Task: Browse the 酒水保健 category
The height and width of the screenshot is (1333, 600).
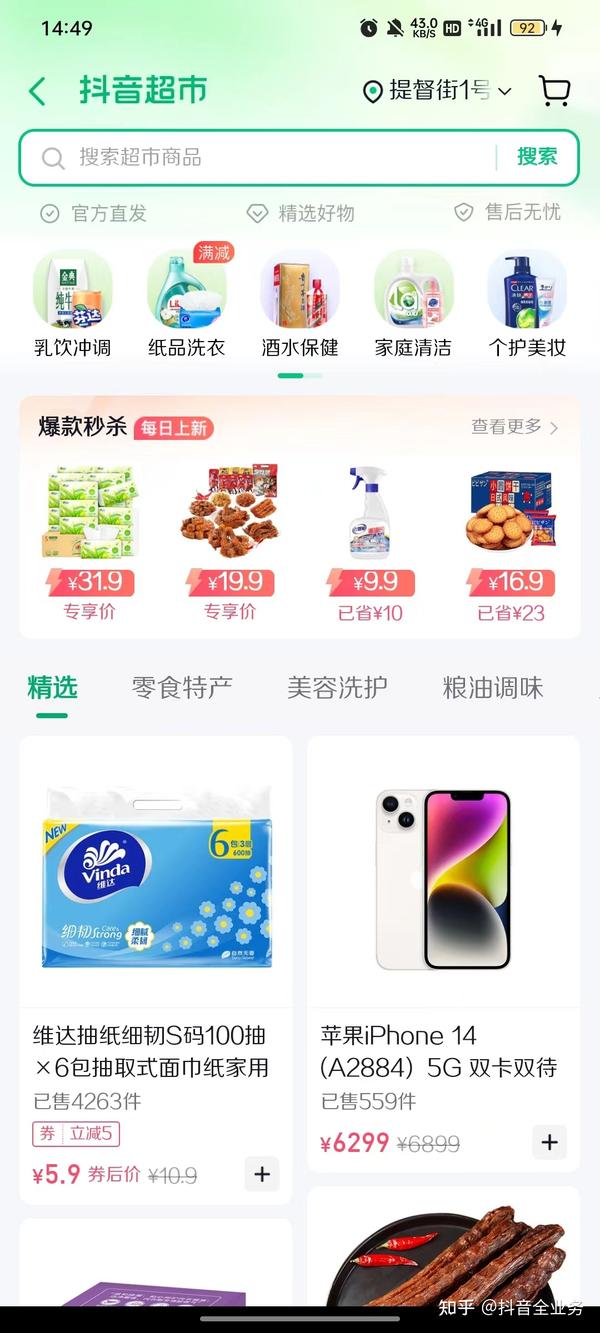Action: click(300, 305)
